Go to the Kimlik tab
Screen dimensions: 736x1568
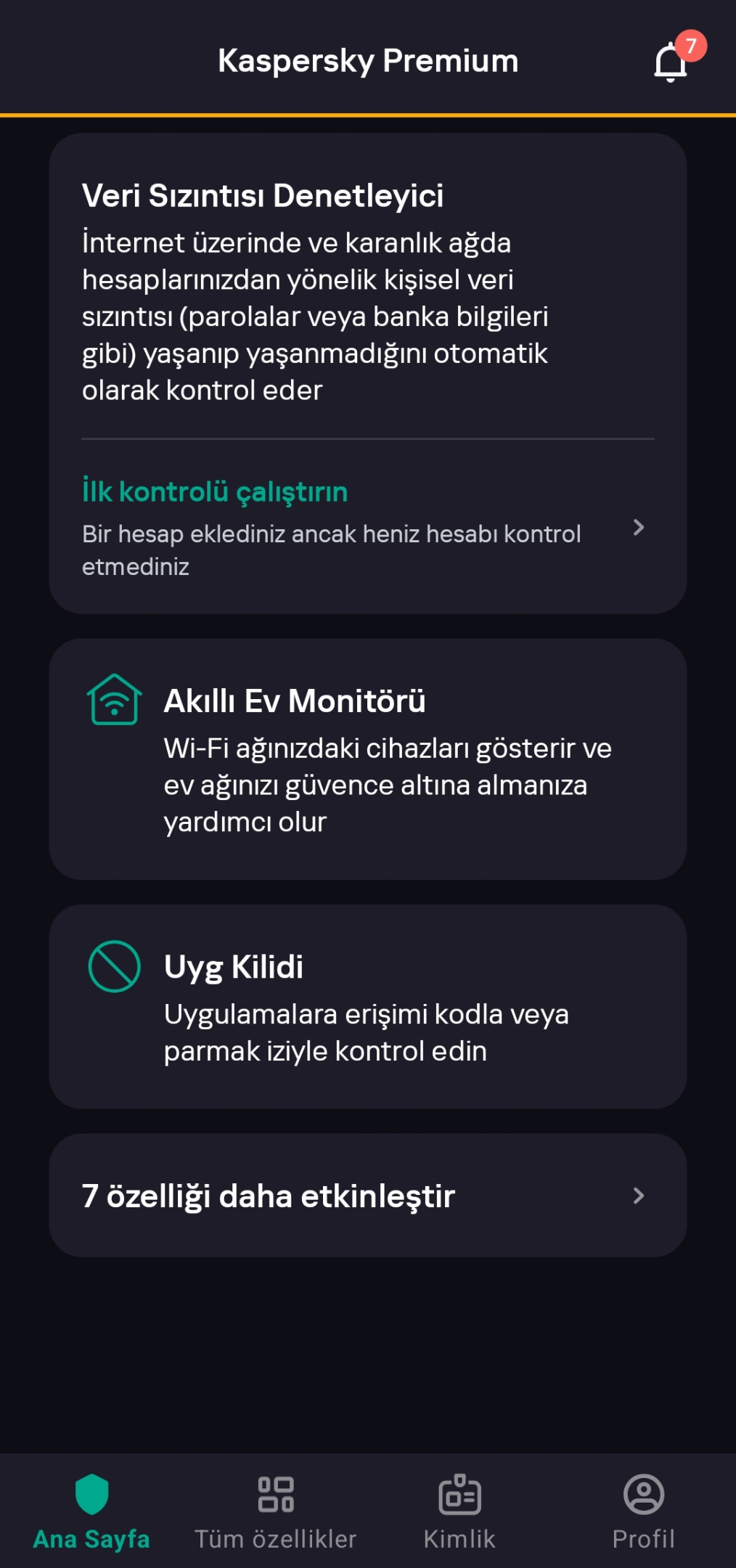459,1511
